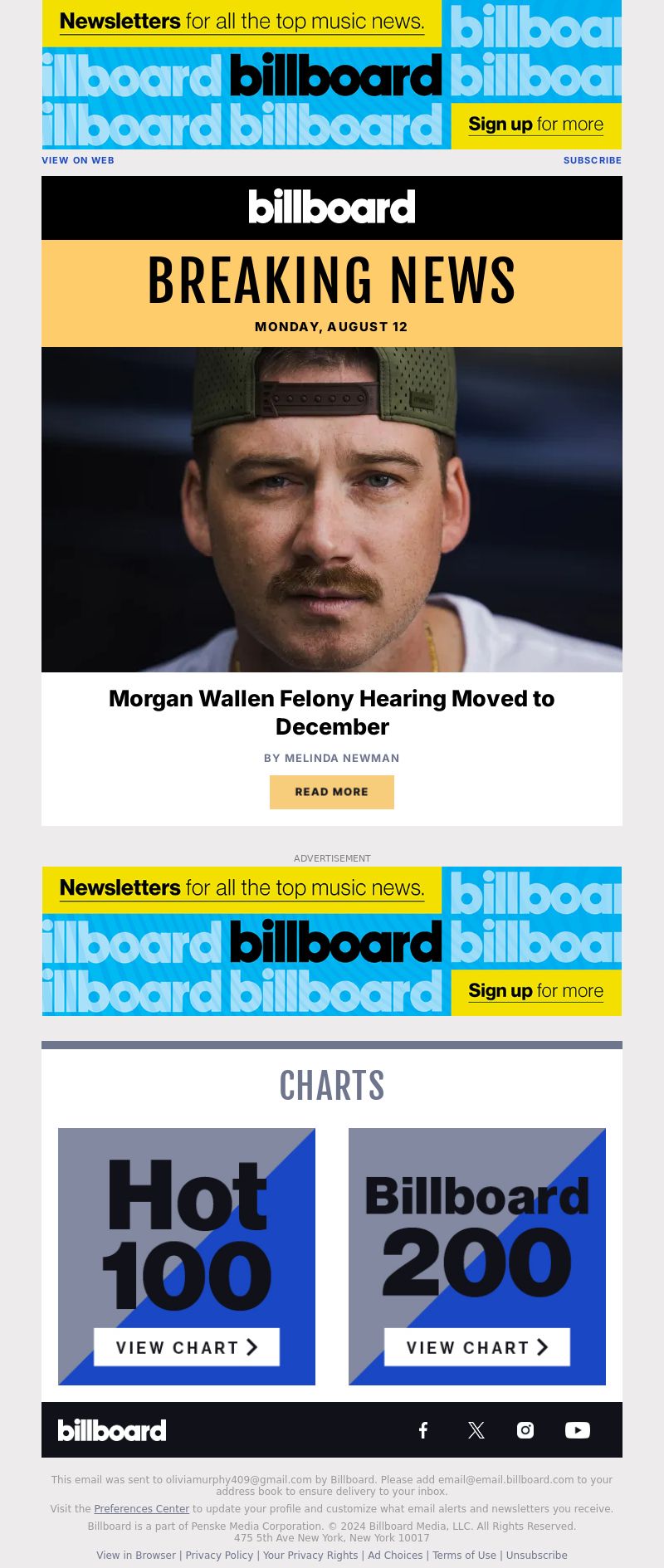Open the newsletters ad below the article

[x=332, y=940]
